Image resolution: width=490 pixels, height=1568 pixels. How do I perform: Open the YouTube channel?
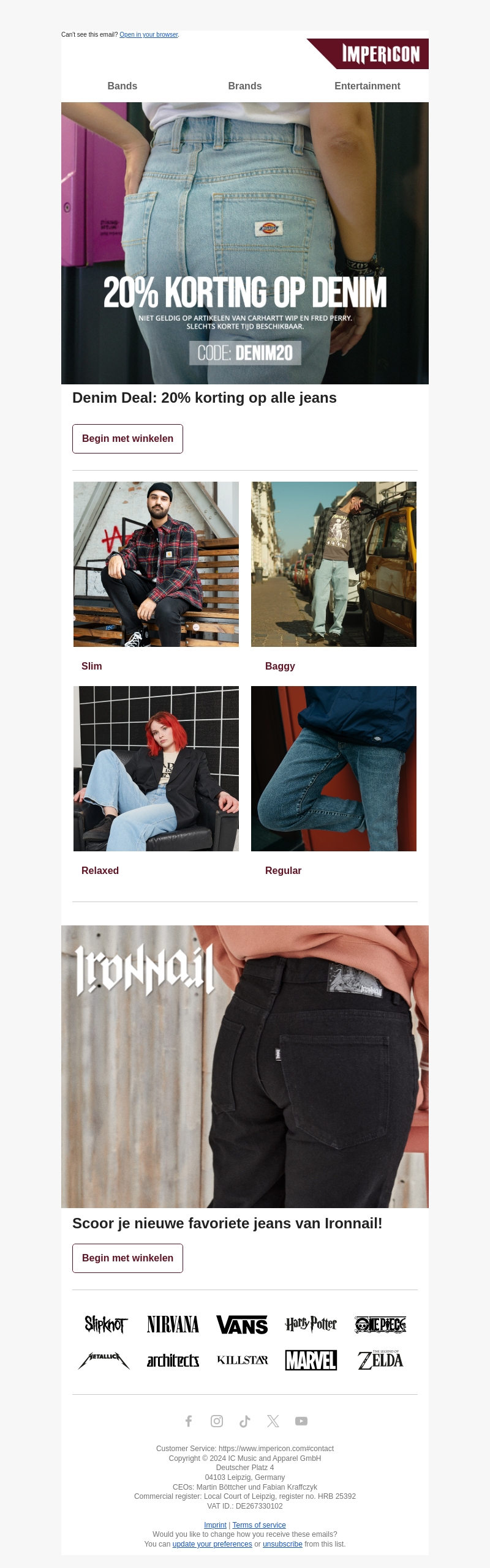pyautogui.click(x=301, y=1421)
